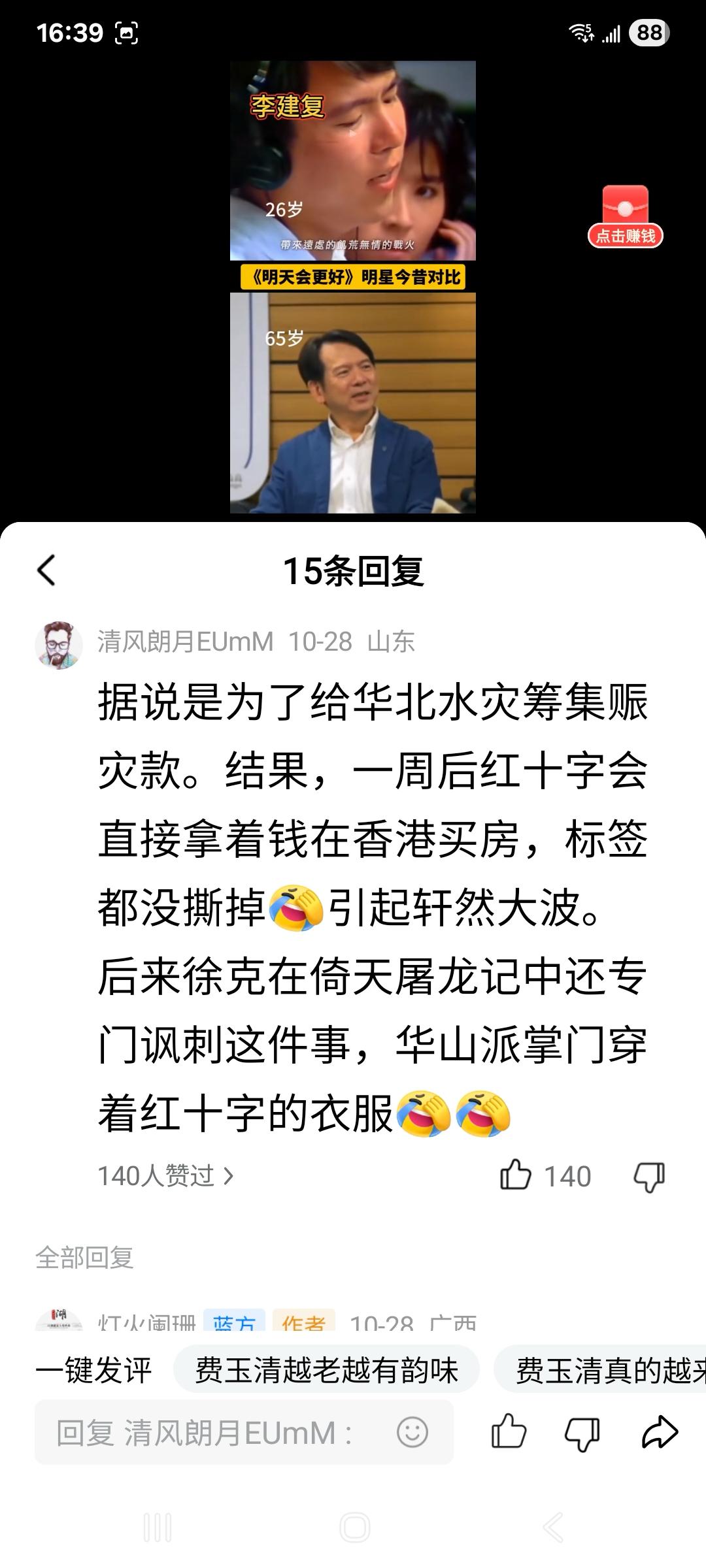Send quick comment 费玉清越老越有韵味
706x1568 pixels.
click(x=327, y=1369)
